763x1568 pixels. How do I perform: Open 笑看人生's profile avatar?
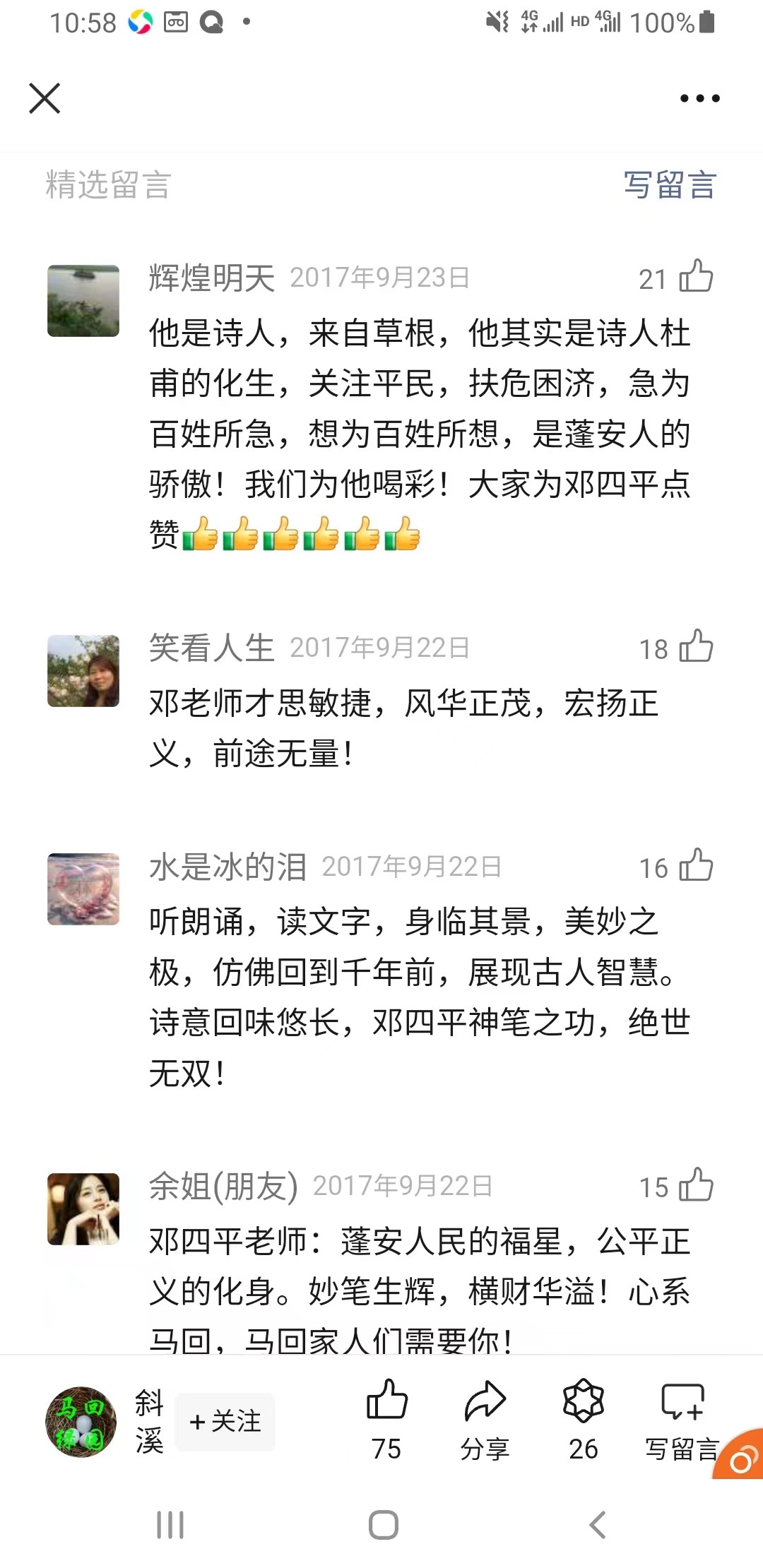(x=83, y=671)
